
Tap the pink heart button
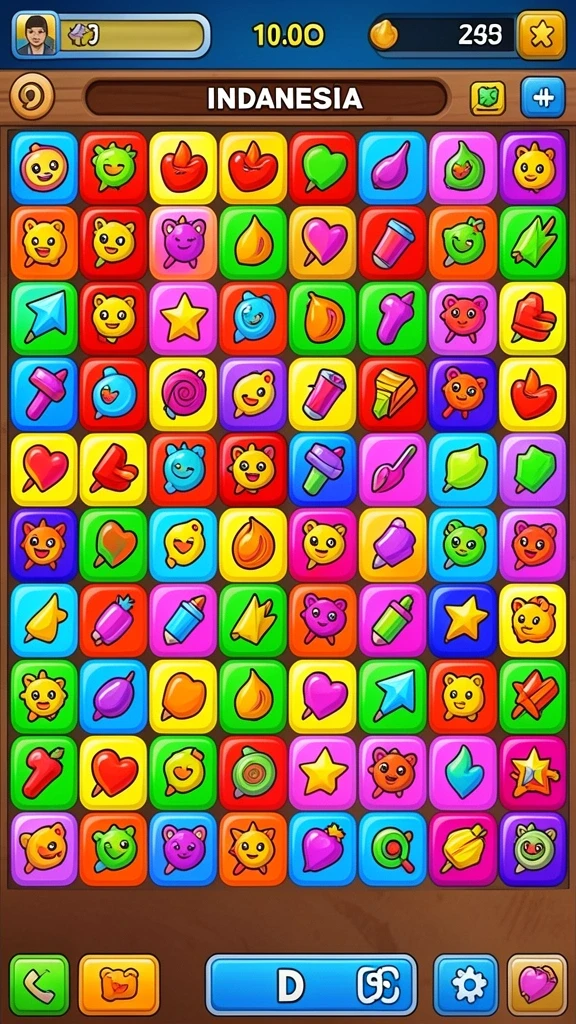[x=537, y=985]
